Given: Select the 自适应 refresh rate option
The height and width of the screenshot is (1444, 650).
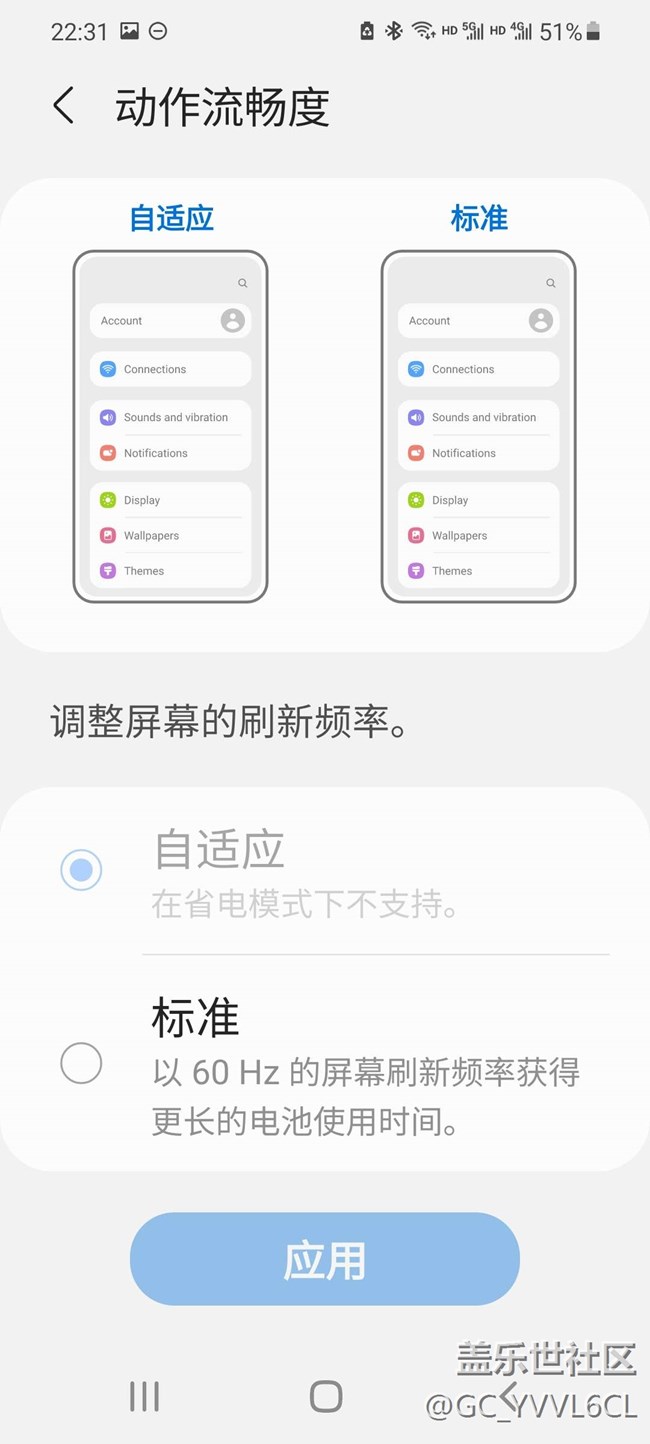Looking at the screenshot, I should coord(81,870).
